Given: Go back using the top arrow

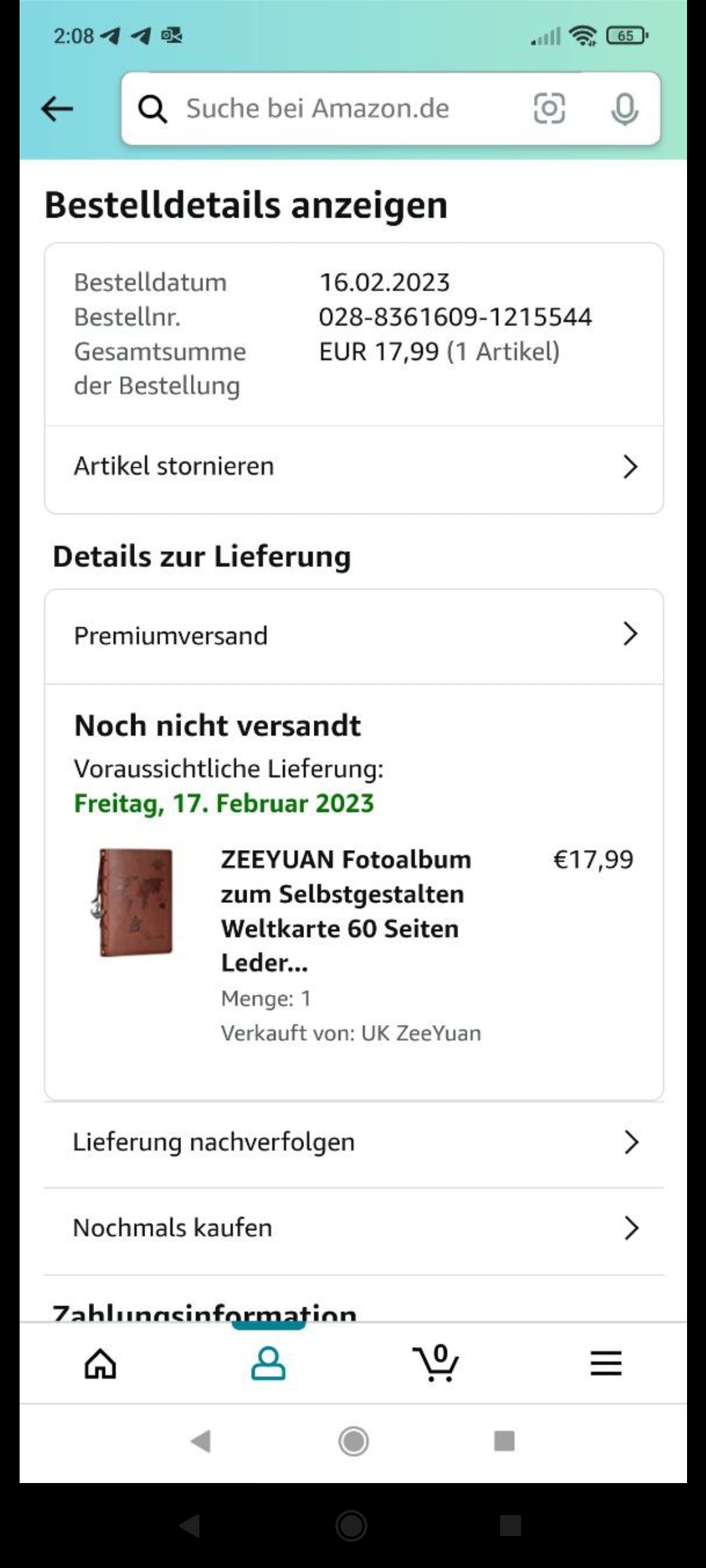Looking at the screenshot, I should coord(57,109).
